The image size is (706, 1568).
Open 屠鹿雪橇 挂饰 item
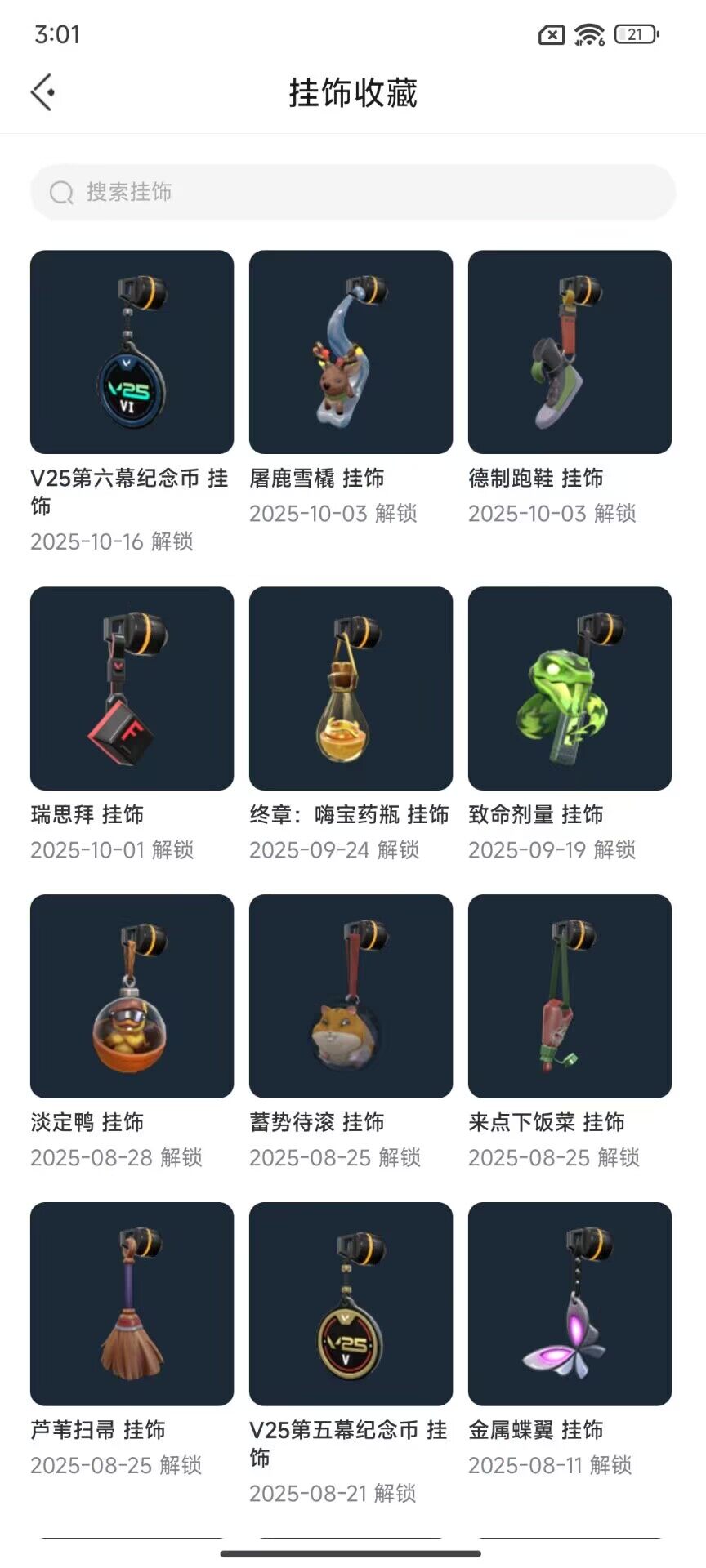click(351, 352)
